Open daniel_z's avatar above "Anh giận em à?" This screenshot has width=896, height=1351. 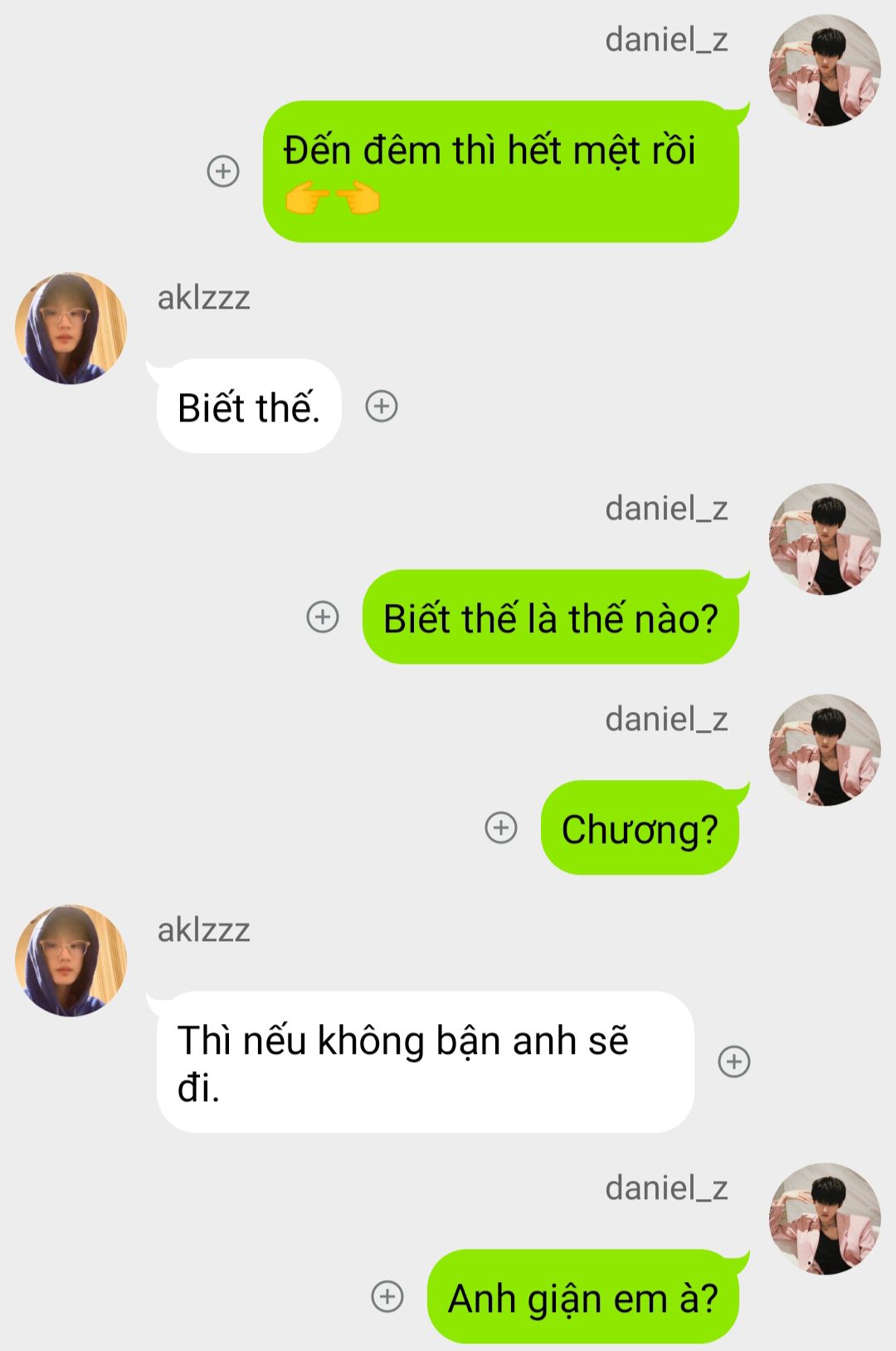825,1218
